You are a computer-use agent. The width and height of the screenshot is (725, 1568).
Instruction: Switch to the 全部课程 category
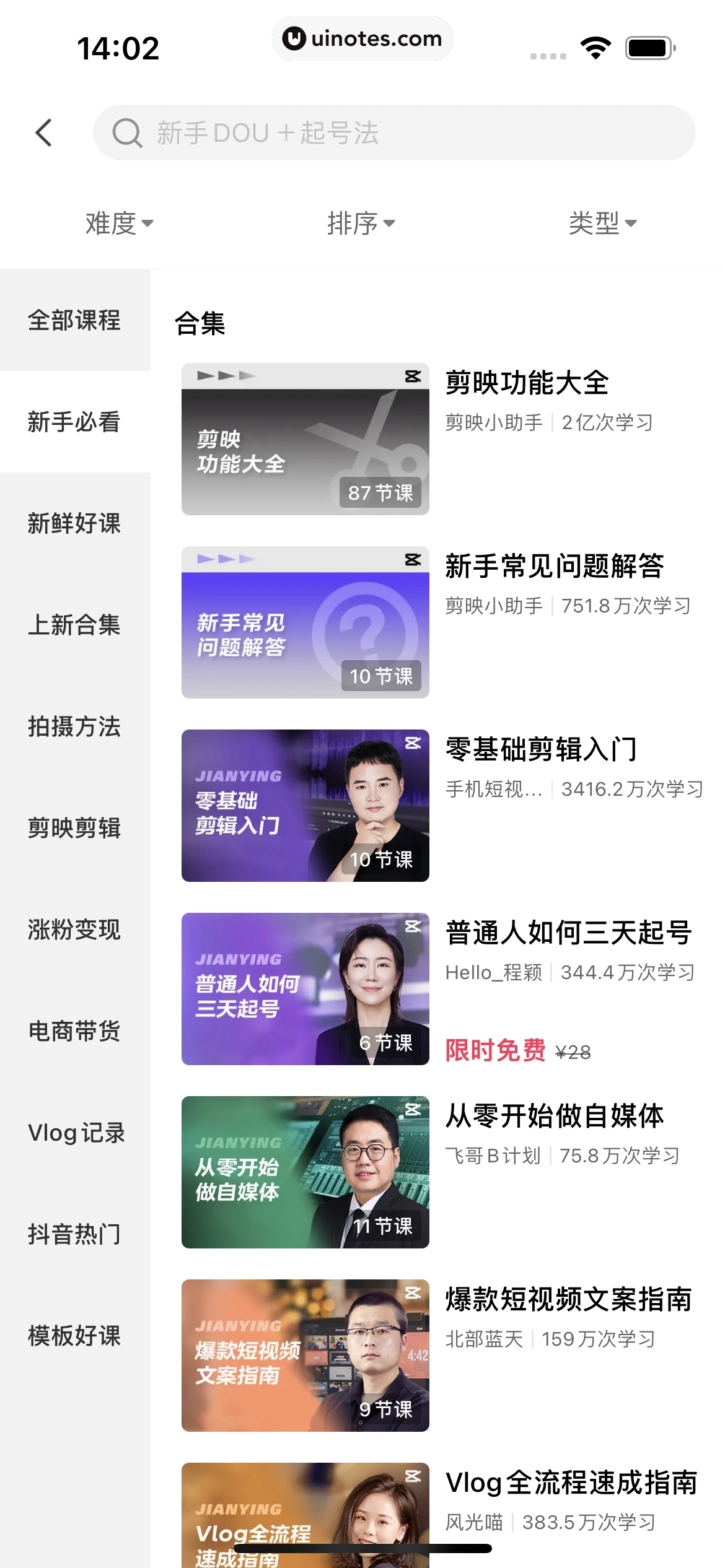[74, 321]
